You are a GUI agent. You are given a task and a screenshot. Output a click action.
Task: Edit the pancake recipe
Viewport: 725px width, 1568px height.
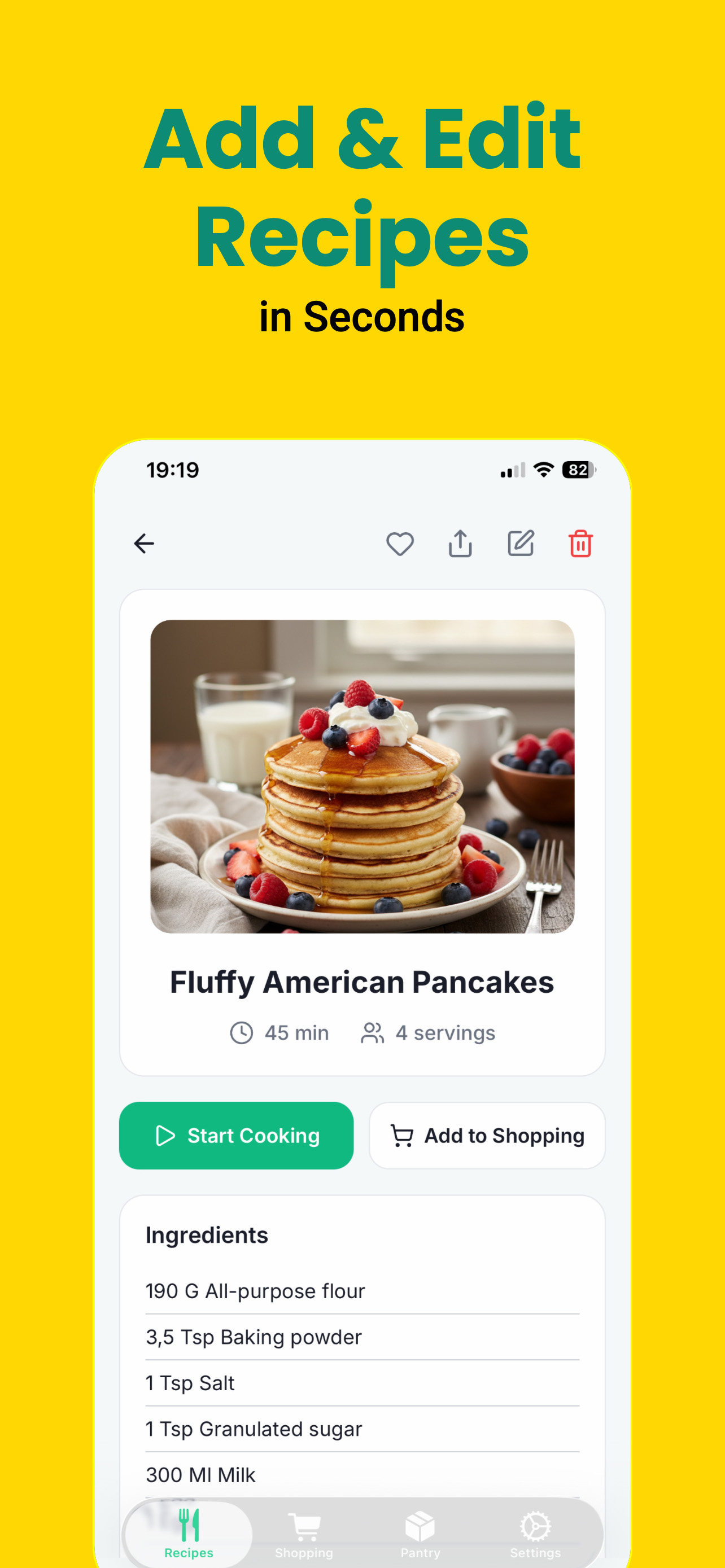point(521,544)
